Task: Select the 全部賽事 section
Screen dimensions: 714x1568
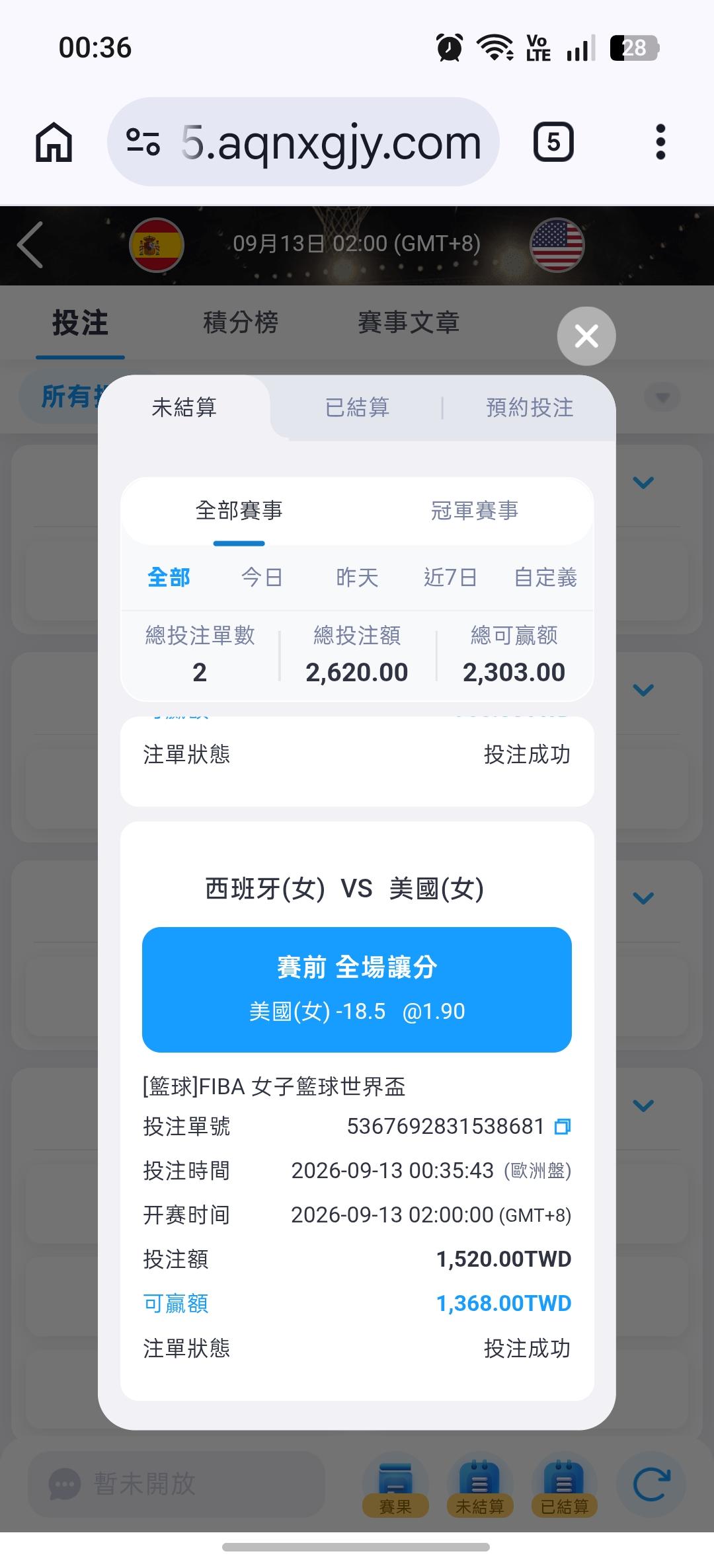Action: (x=239, y=511)
